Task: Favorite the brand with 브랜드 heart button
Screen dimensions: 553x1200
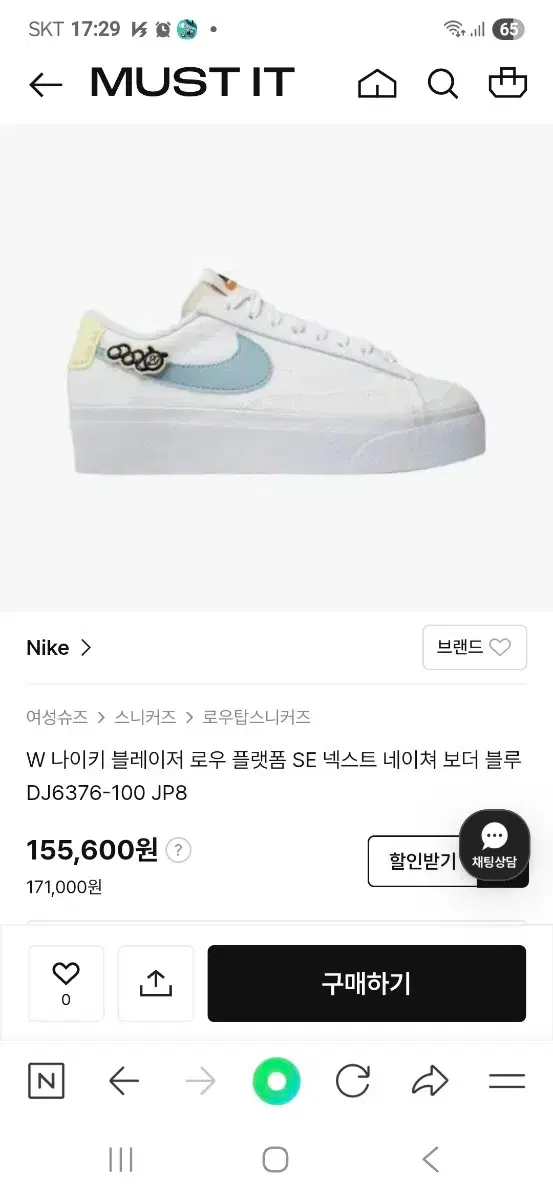Action: pyautogui.click(x=474, y=647)
